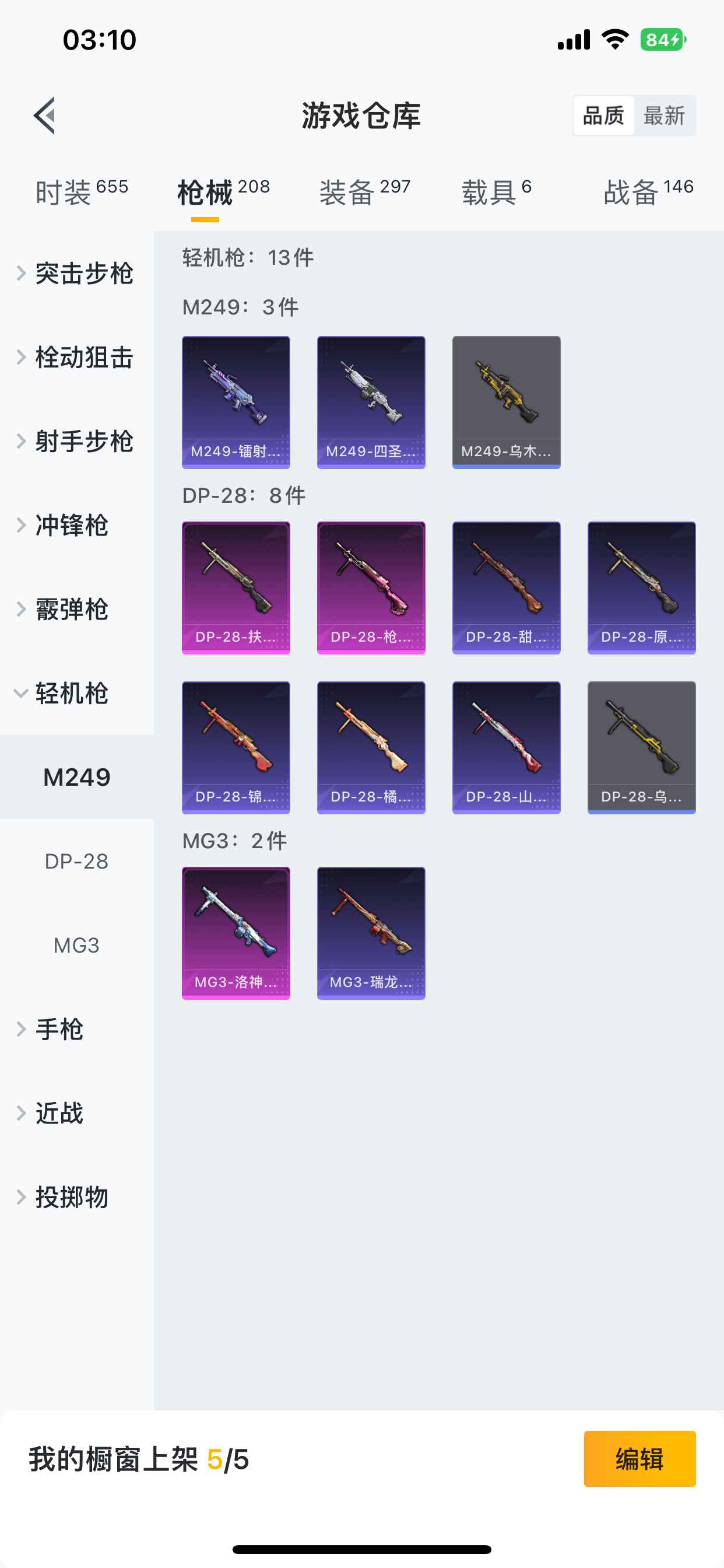Open the M249-镭射 skin card
This screenshot has height=1568, width=724.
(236, 402)
